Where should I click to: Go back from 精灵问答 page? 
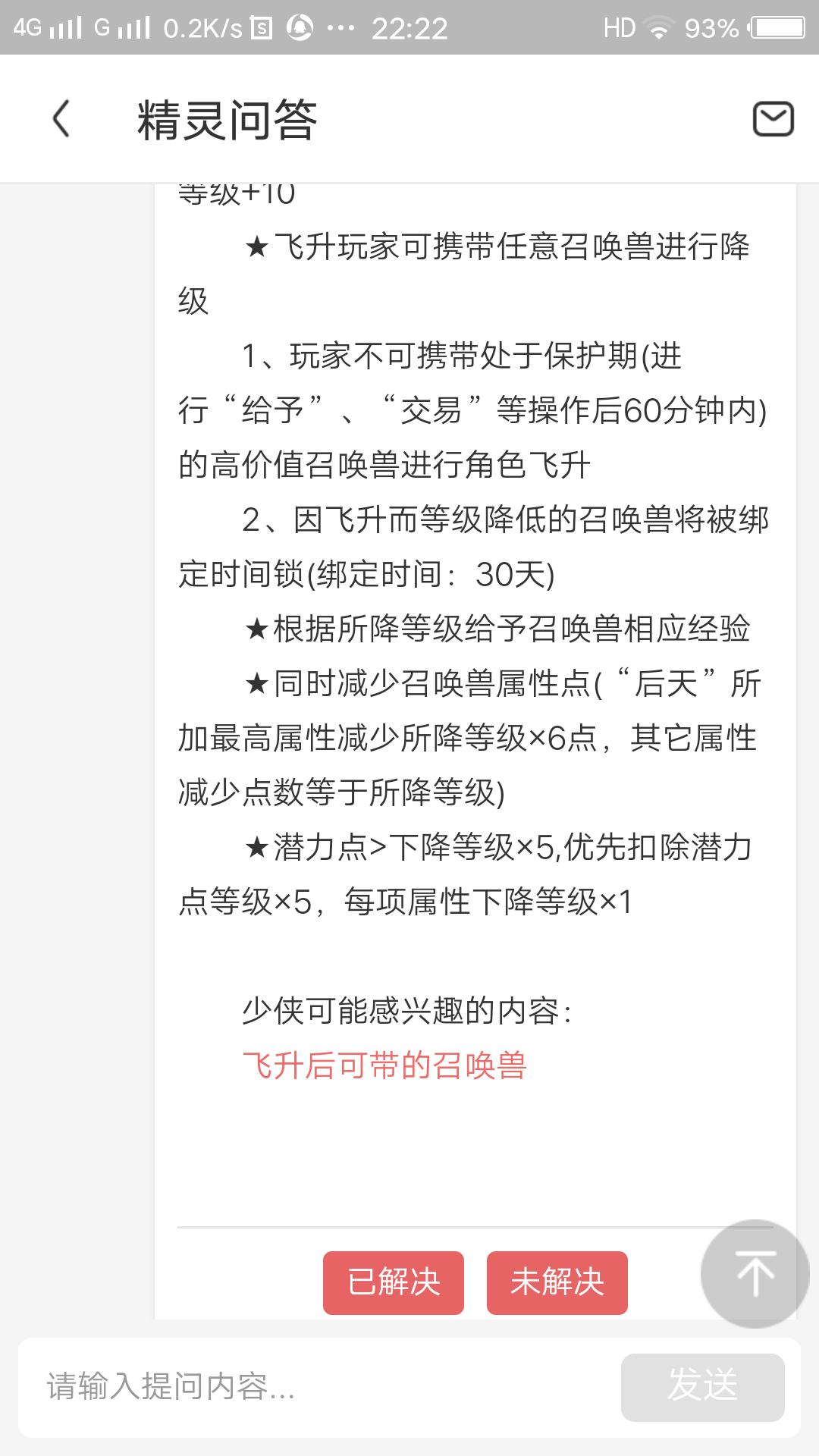61,119
